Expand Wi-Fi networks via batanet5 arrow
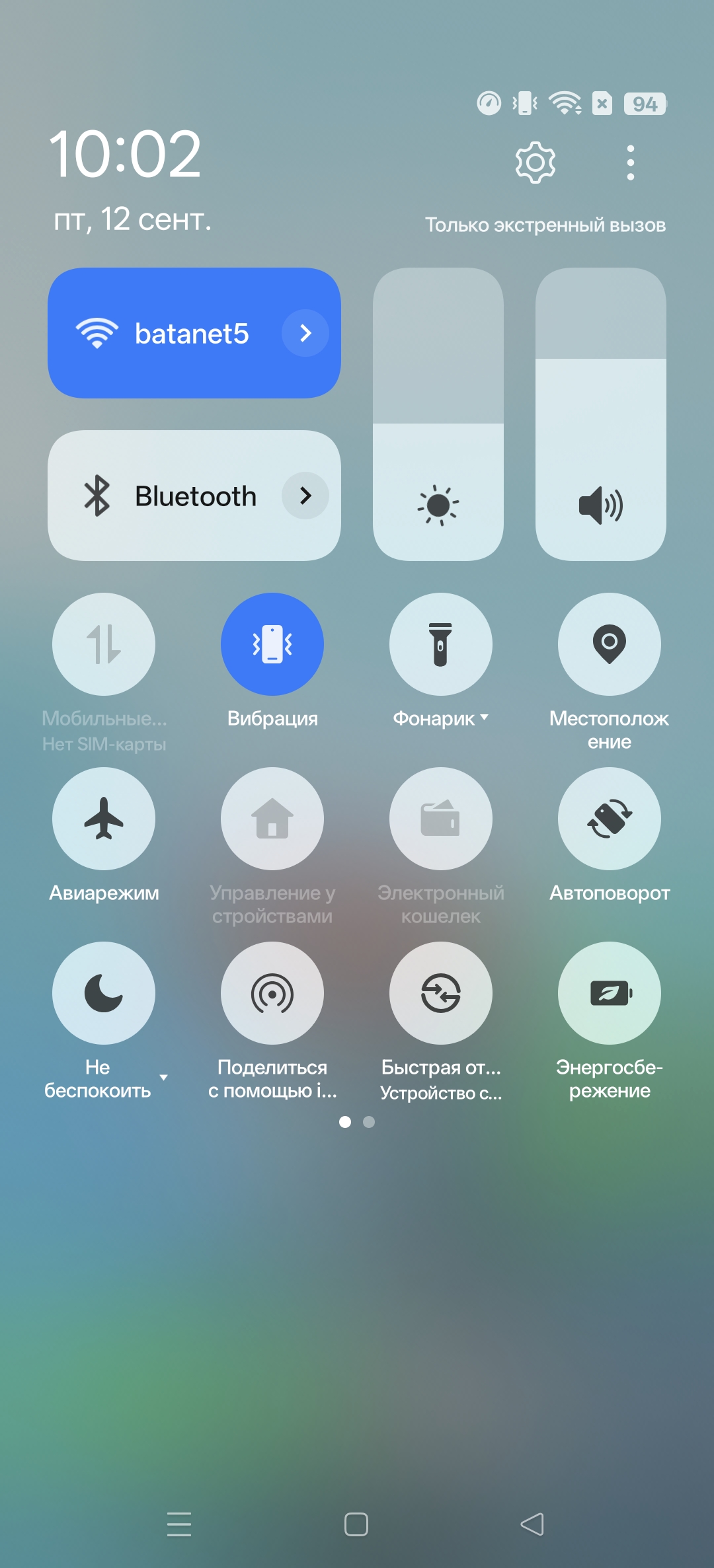Screen dimensions: 714x1568 pos(305,333)
